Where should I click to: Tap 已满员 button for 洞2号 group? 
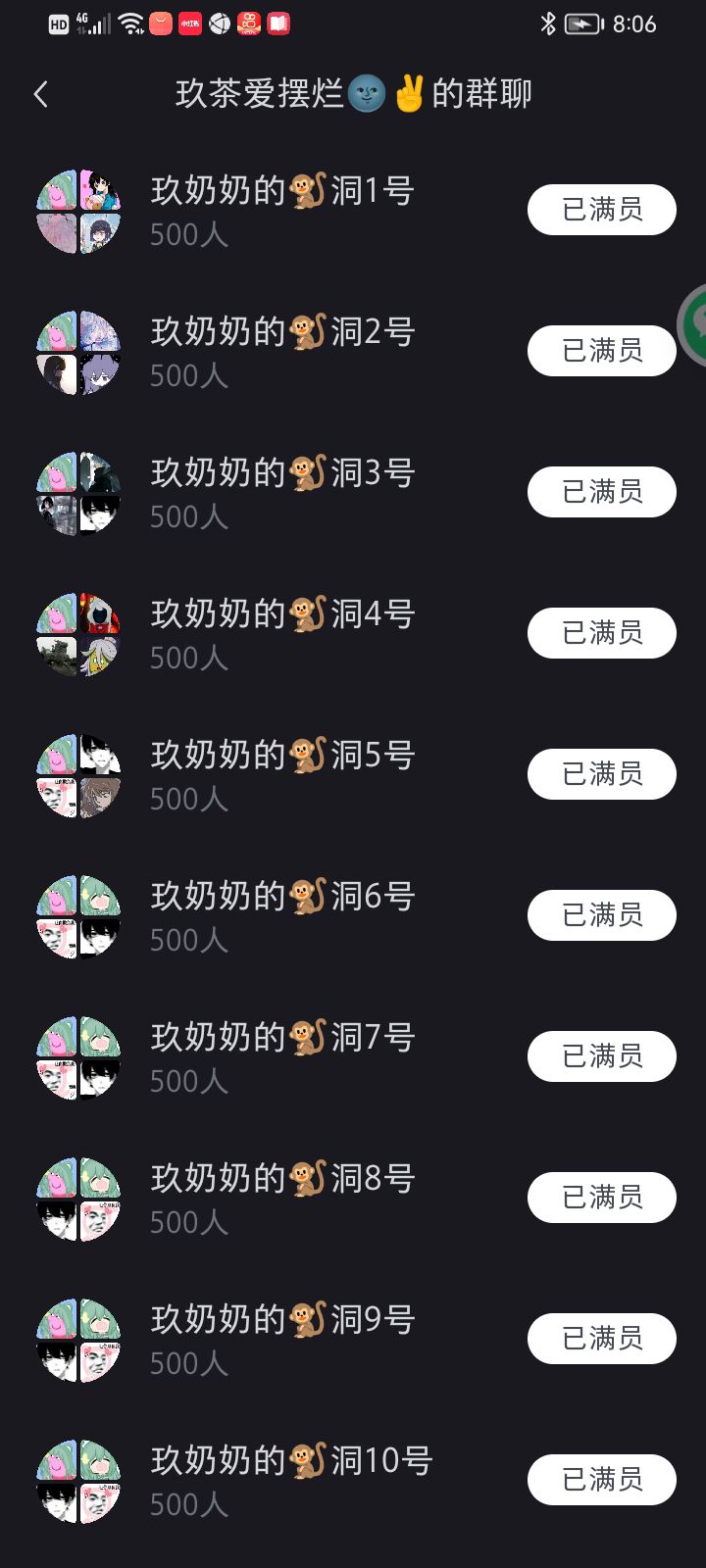[601, 351]
